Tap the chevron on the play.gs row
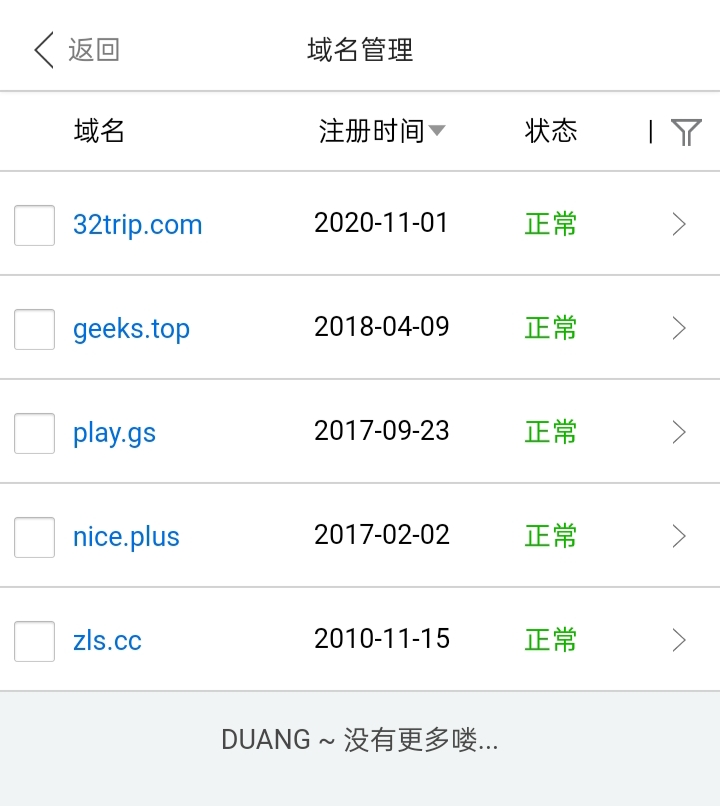Viewport: 720px width, 806px height. 679,433
